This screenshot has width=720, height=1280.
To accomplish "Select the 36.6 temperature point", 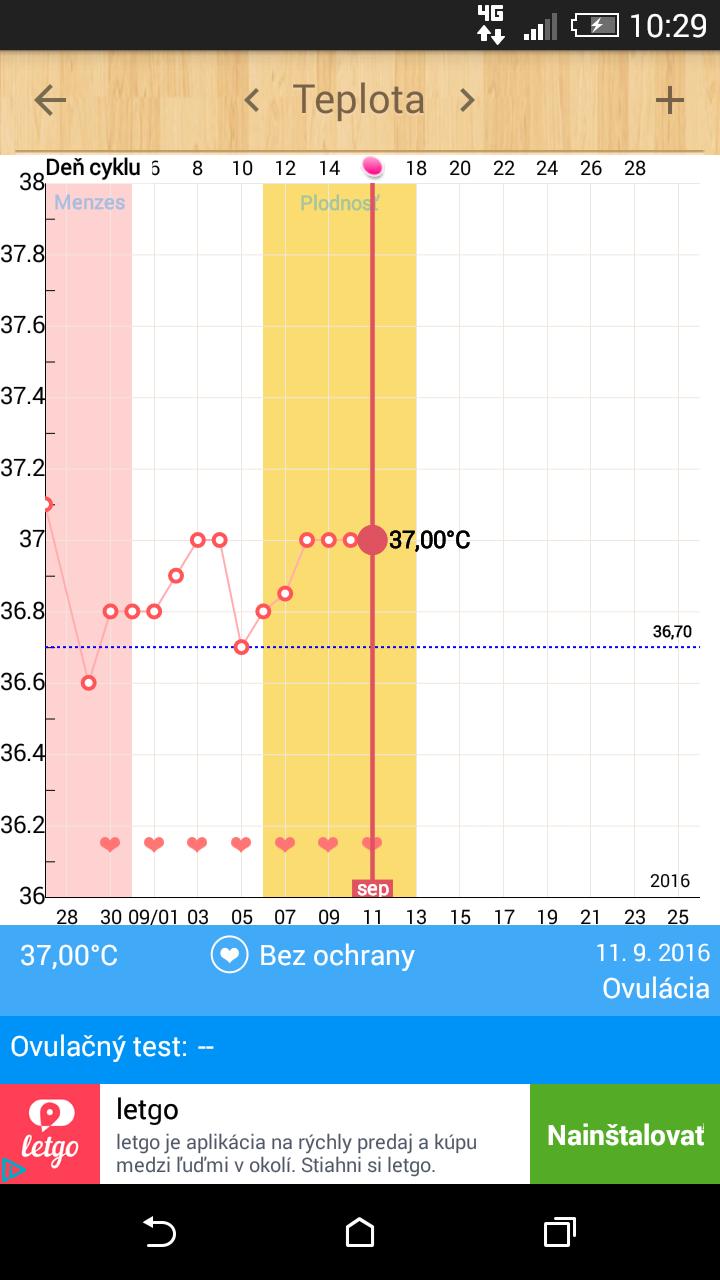I will pyautogui.click(x=88, y=683).
